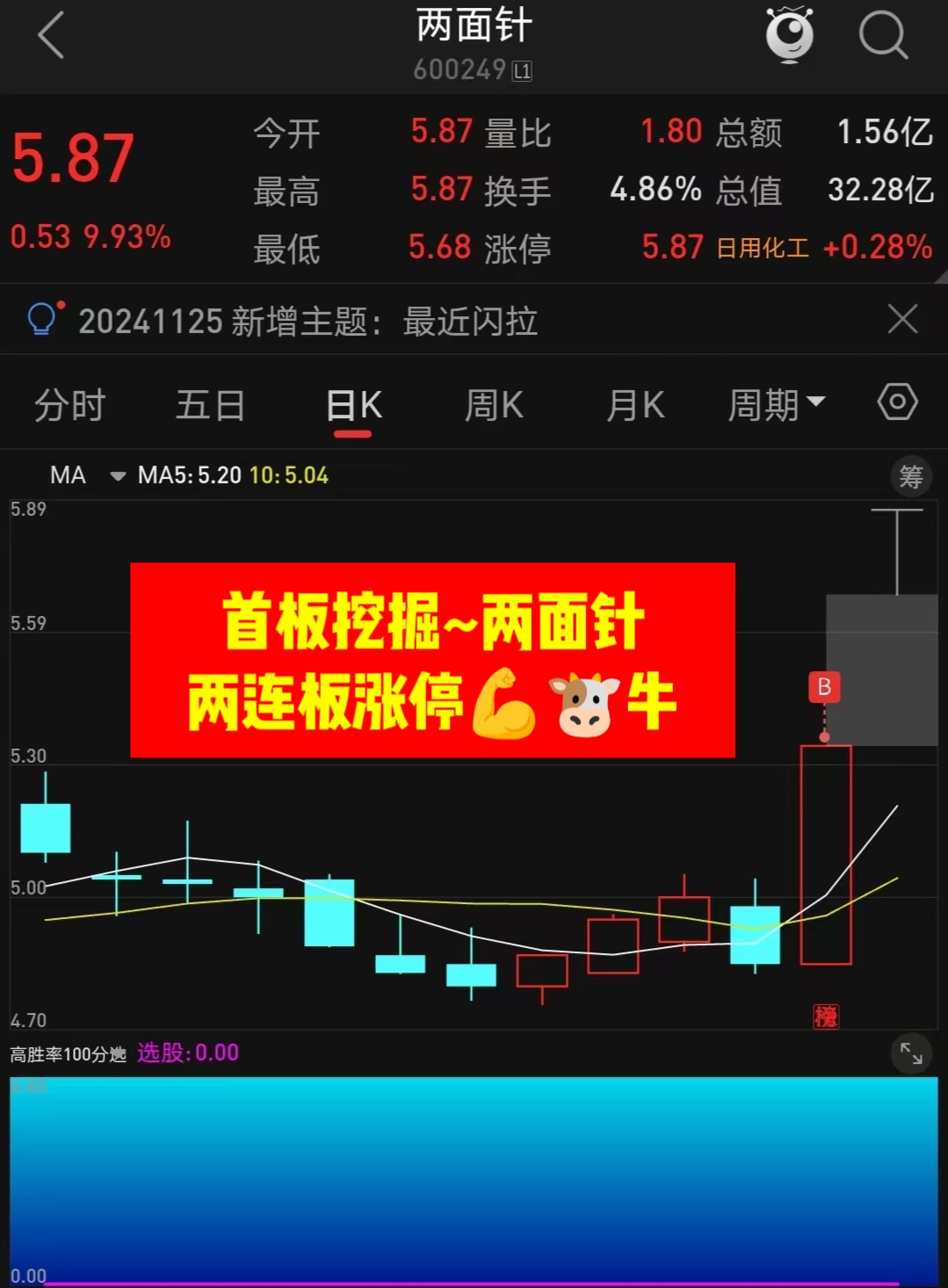This screenshot has width=948, height=1288.
Task: Expand the 周期 period dropdown
Action: tap(776, 406)
